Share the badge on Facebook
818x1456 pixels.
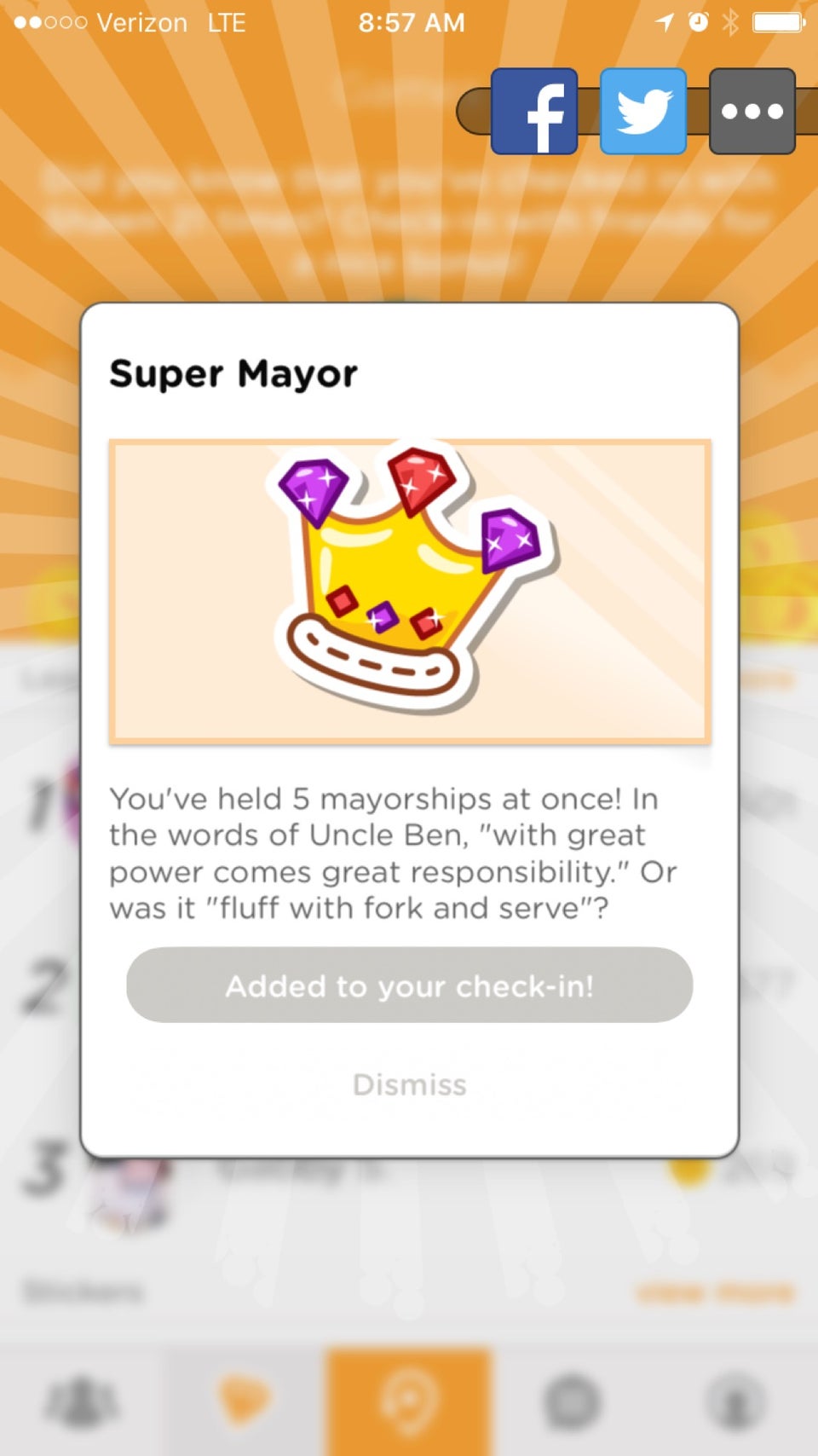pos(534,112)
